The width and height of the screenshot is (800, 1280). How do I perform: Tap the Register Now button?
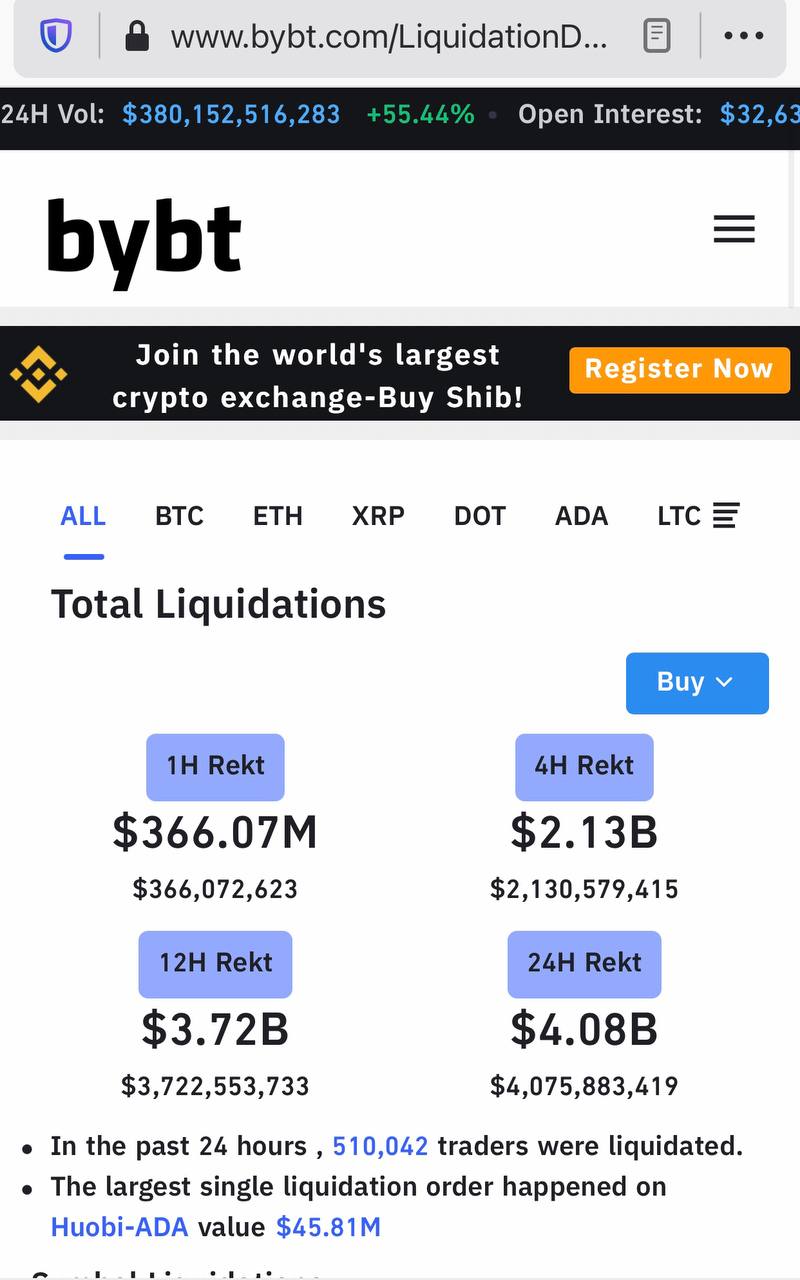[x=680, y=369]
